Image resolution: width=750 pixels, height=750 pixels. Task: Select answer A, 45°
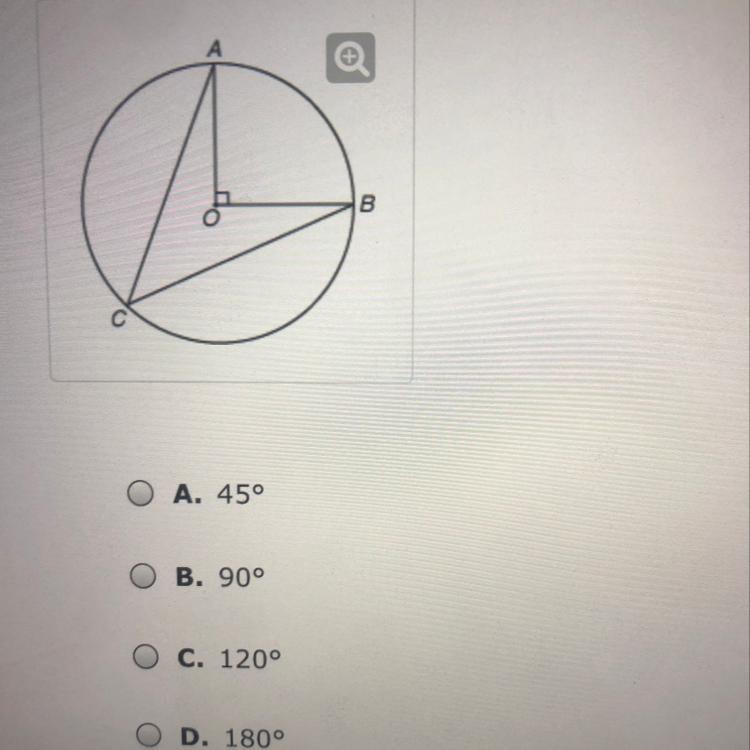click(x=141, y=493)
